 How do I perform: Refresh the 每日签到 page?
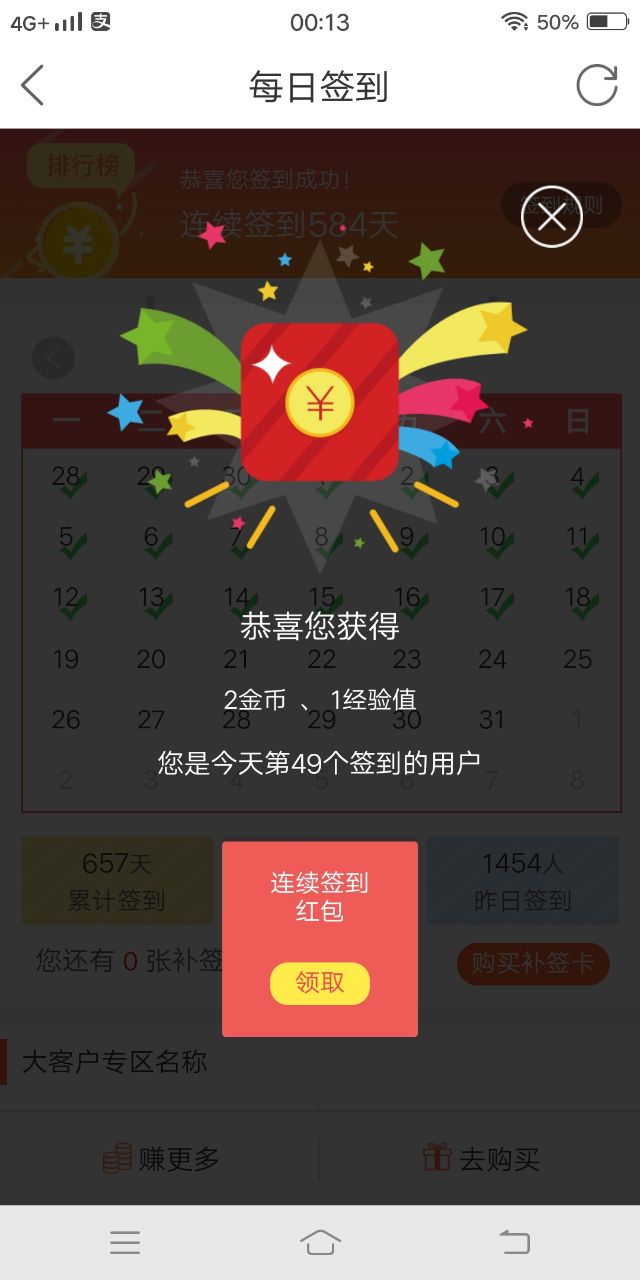pyautogui.click(x=596, y=86)
